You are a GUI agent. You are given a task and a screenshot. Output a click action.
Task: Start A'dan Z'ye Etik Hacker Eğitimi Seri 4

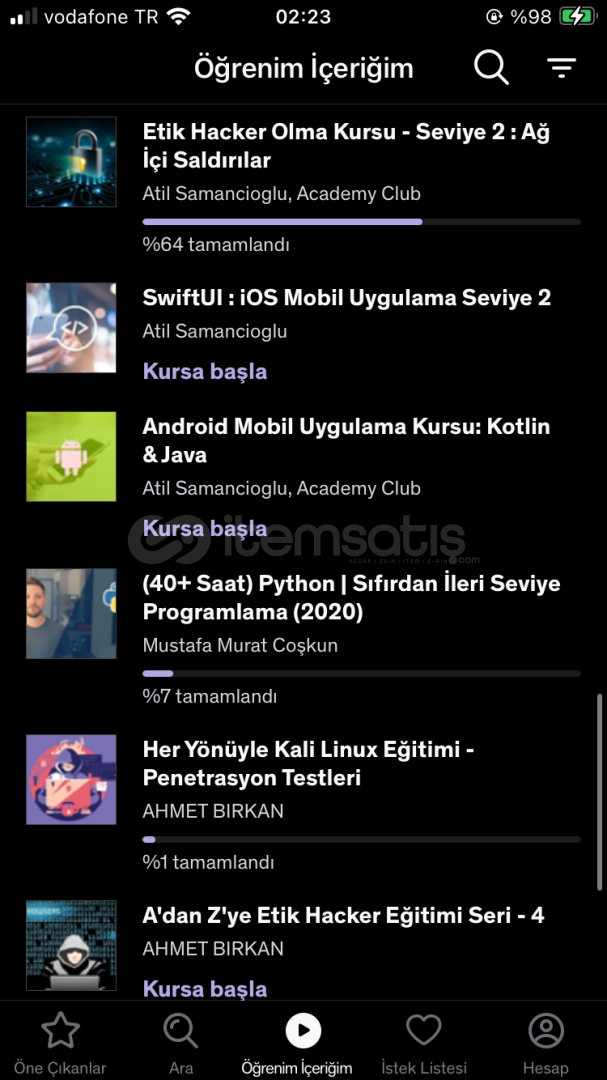[205, 989]
